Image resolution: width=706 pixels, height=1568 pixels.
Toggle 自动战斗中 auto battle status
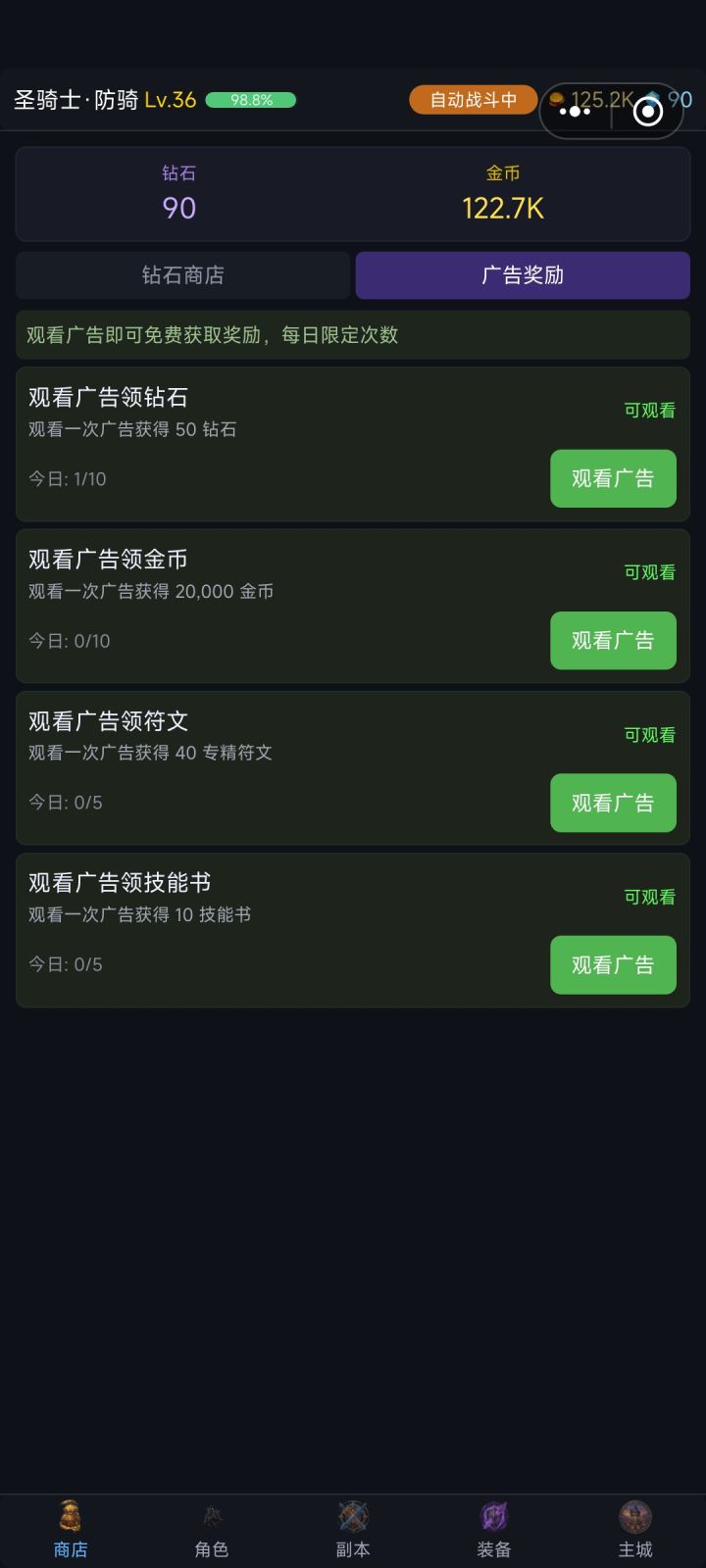[x=472, y=99]
